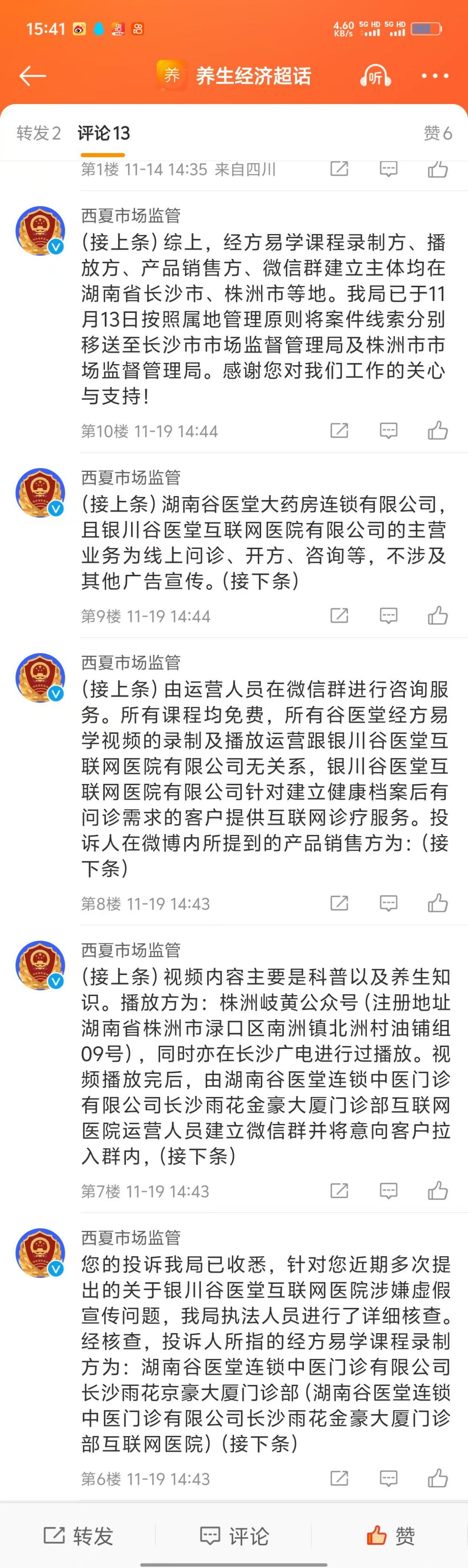Open the three-dot overflow menu

pyautogui.click(x=434, y=76)
